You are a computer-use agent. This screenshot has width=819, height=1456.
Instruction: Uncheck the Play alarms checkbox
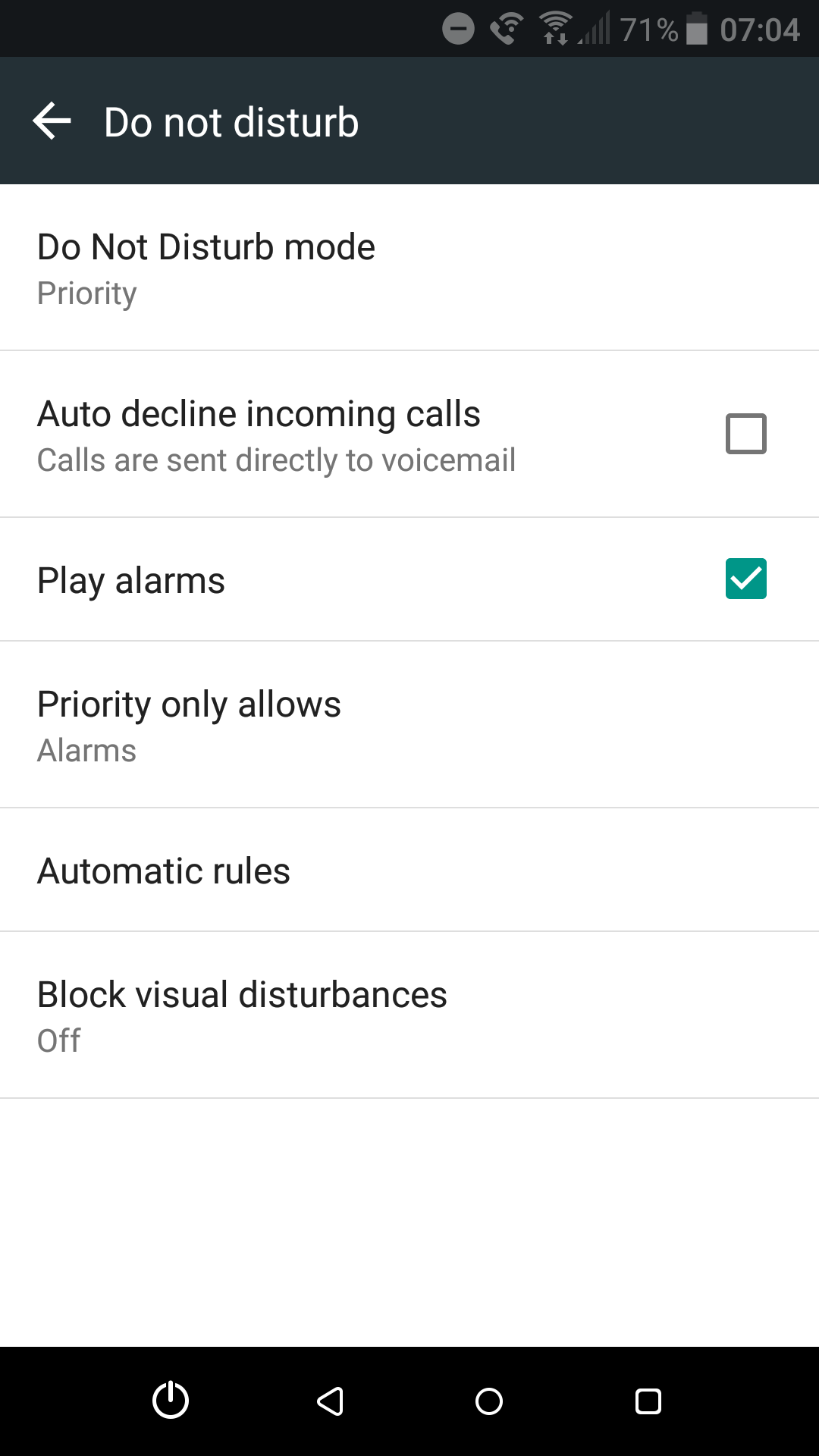click(745, 579)
